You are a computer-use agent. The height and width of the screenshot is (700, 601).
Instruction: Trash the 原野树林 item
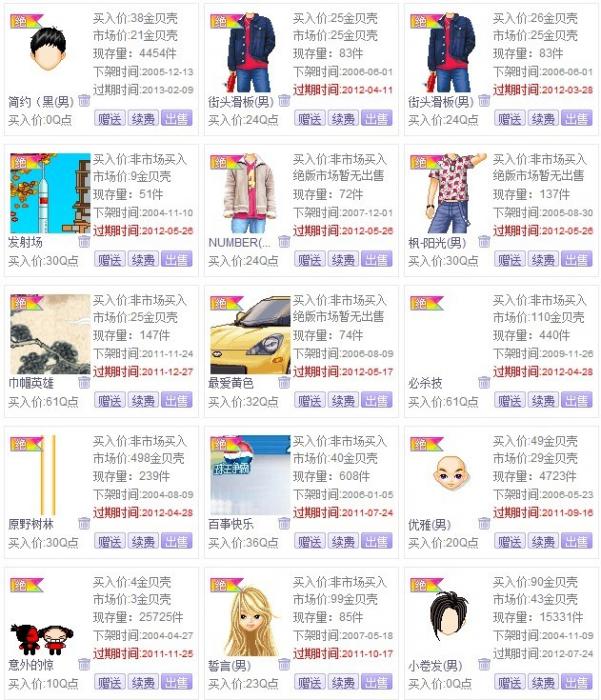pyautogui.click(x=84, y=523)
